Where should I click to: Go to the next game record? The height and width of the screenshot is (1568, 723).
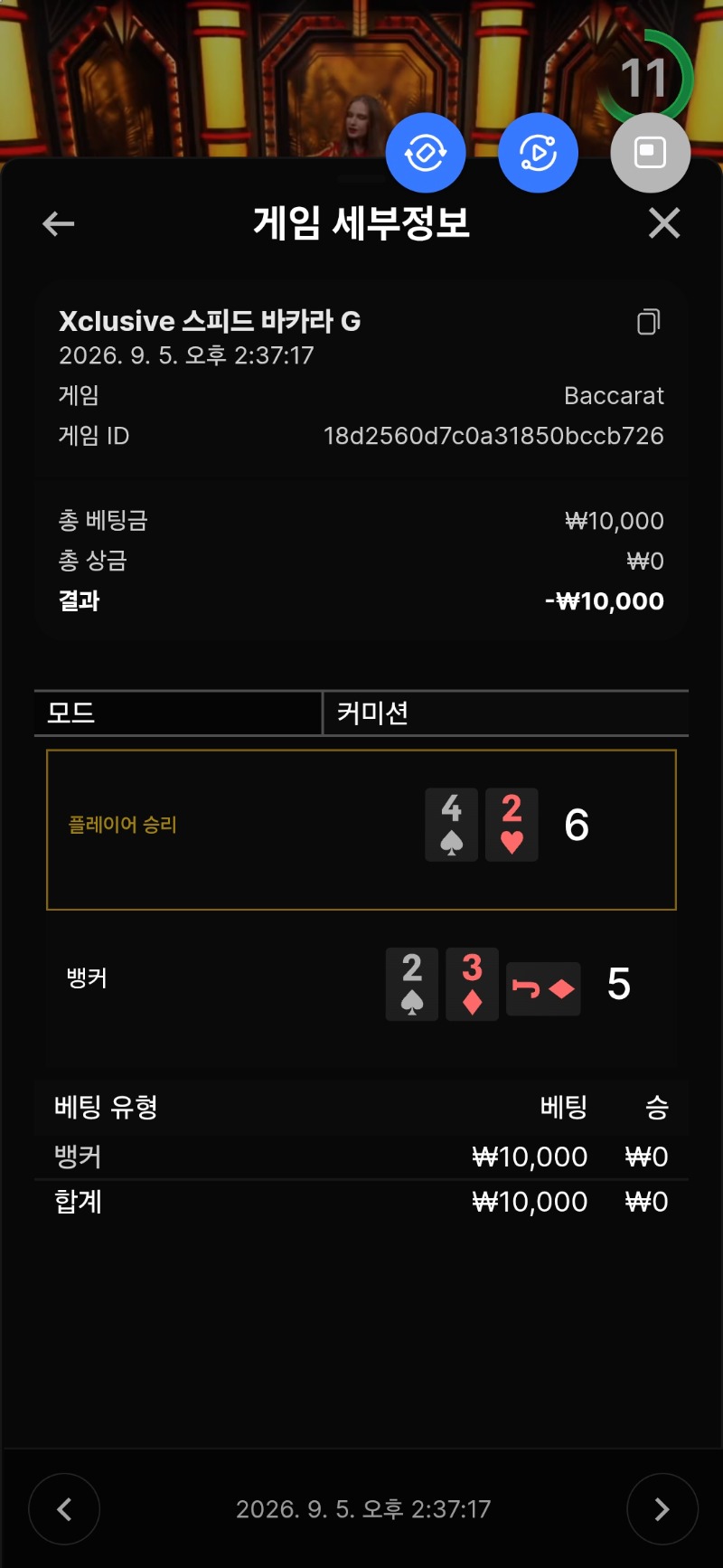click(662, 1509)
